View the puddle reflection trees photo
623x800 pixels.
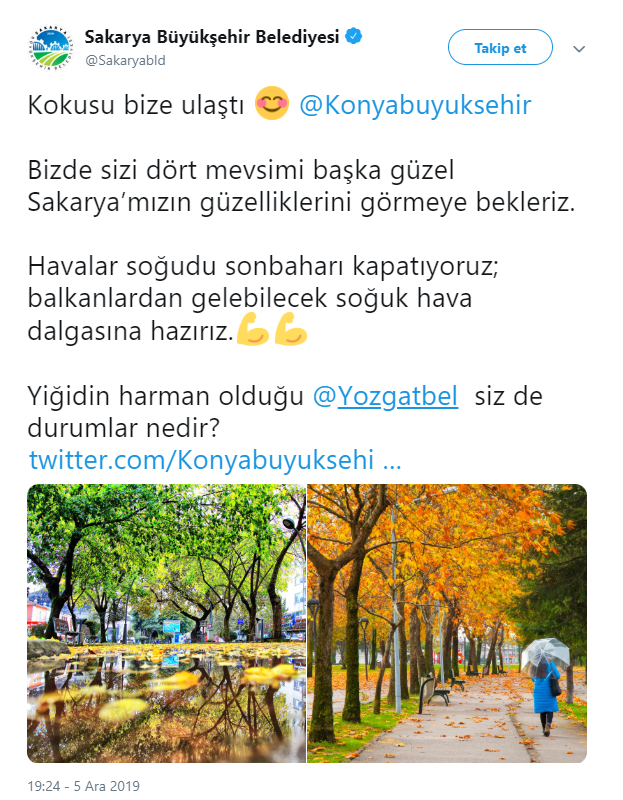tap(166, 624)
